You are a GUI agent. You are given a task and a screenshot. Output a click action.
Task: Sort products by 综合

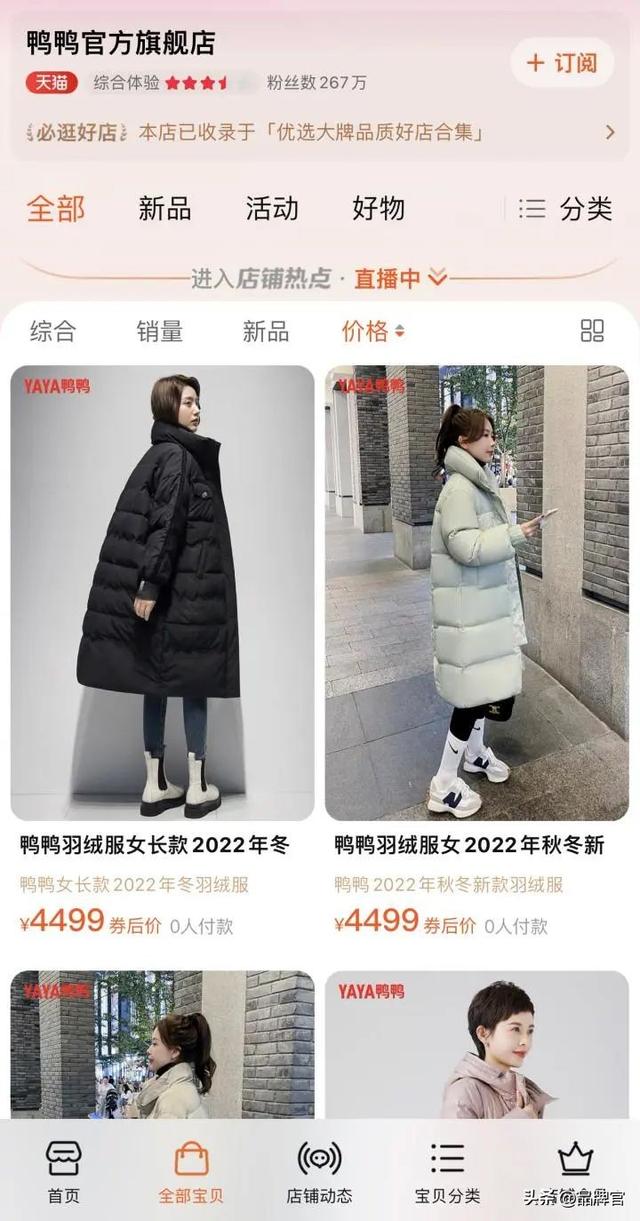[x=53, y=331]
